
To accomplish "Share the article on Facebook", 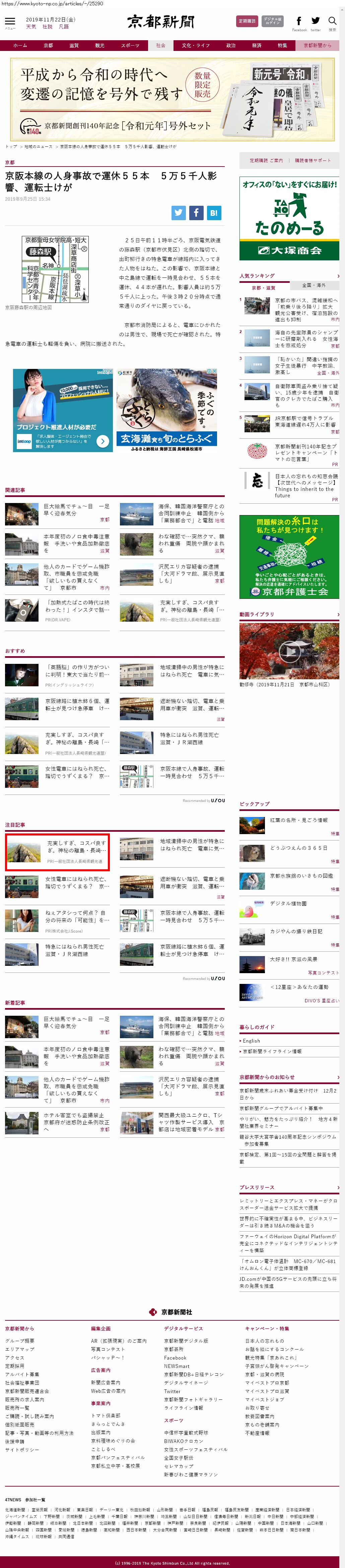I will tap(196, 212).
